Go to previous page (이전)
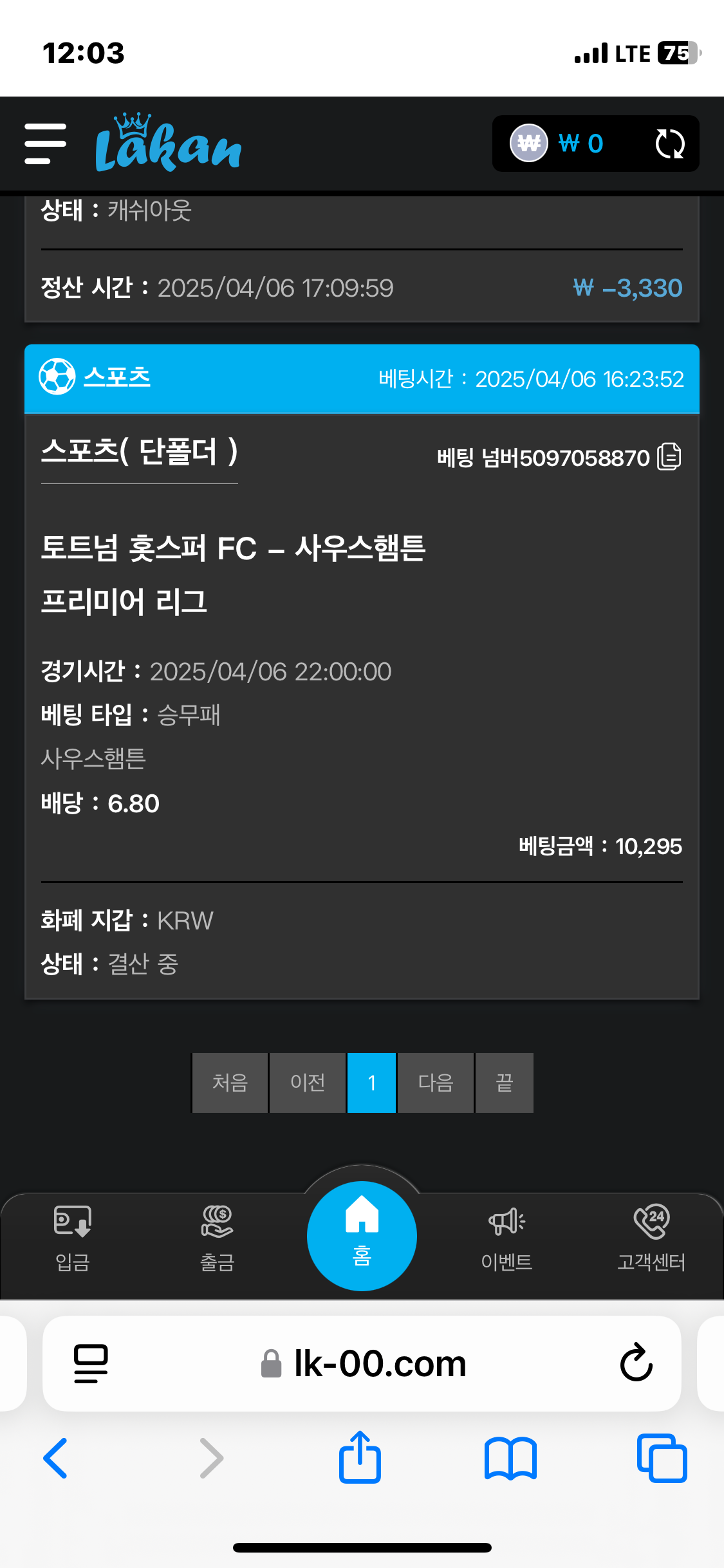 tap(308, 1083)
